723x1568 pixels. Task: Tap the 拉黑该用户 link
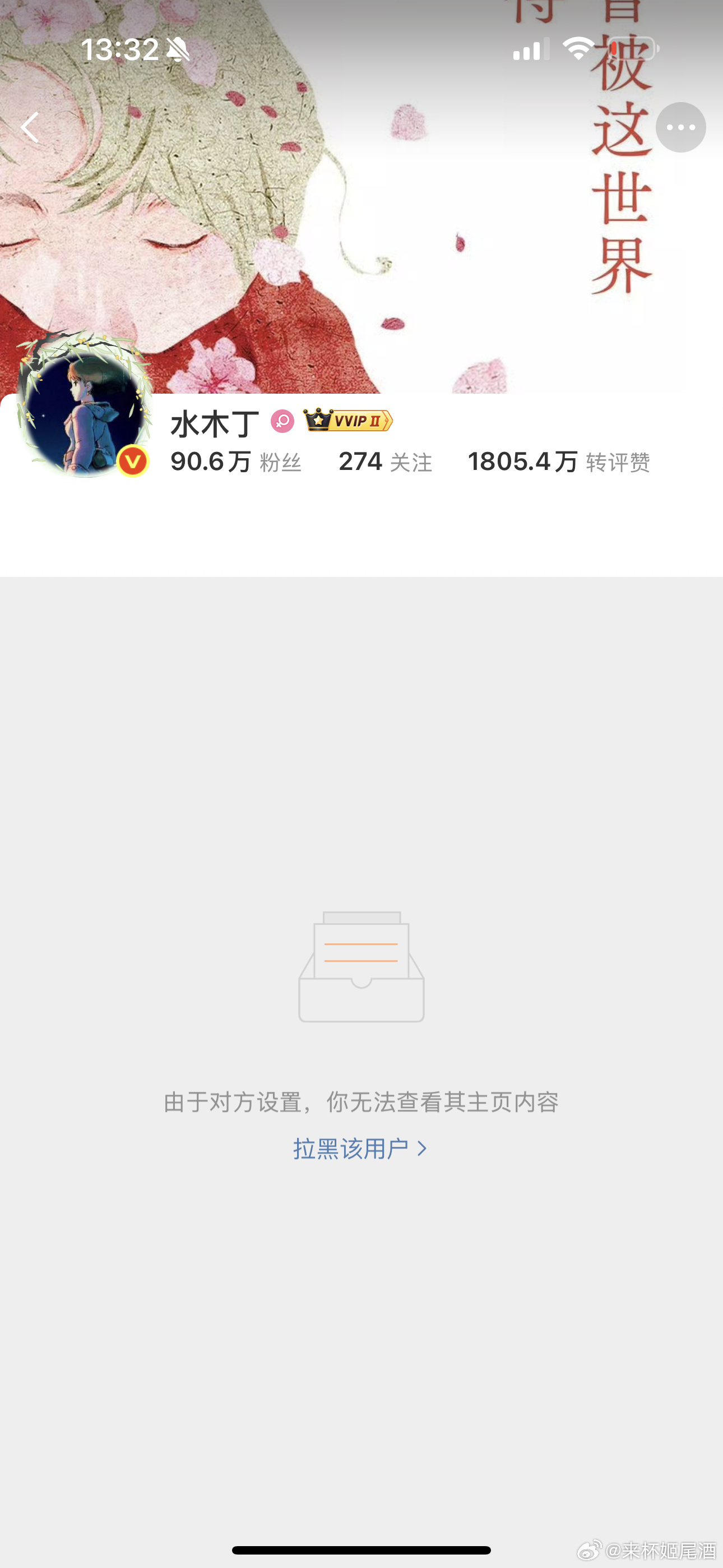(x=360, y=1149)
